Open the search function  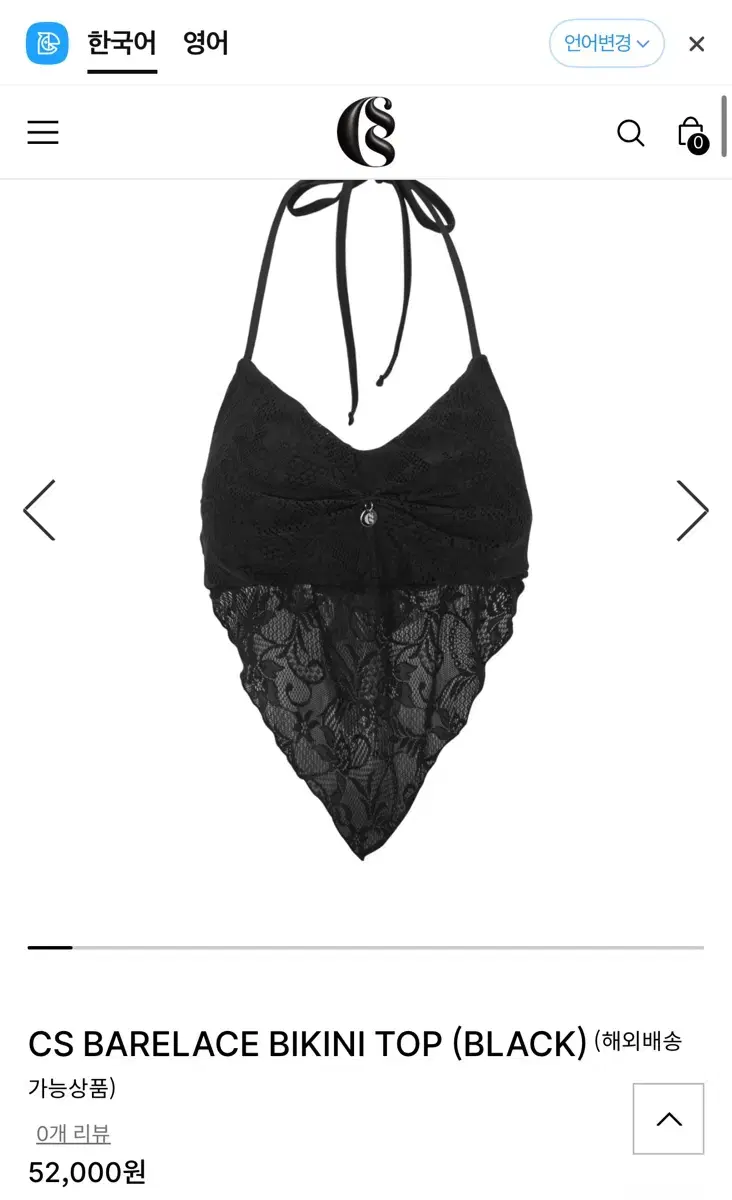click(x=630, y=132)
